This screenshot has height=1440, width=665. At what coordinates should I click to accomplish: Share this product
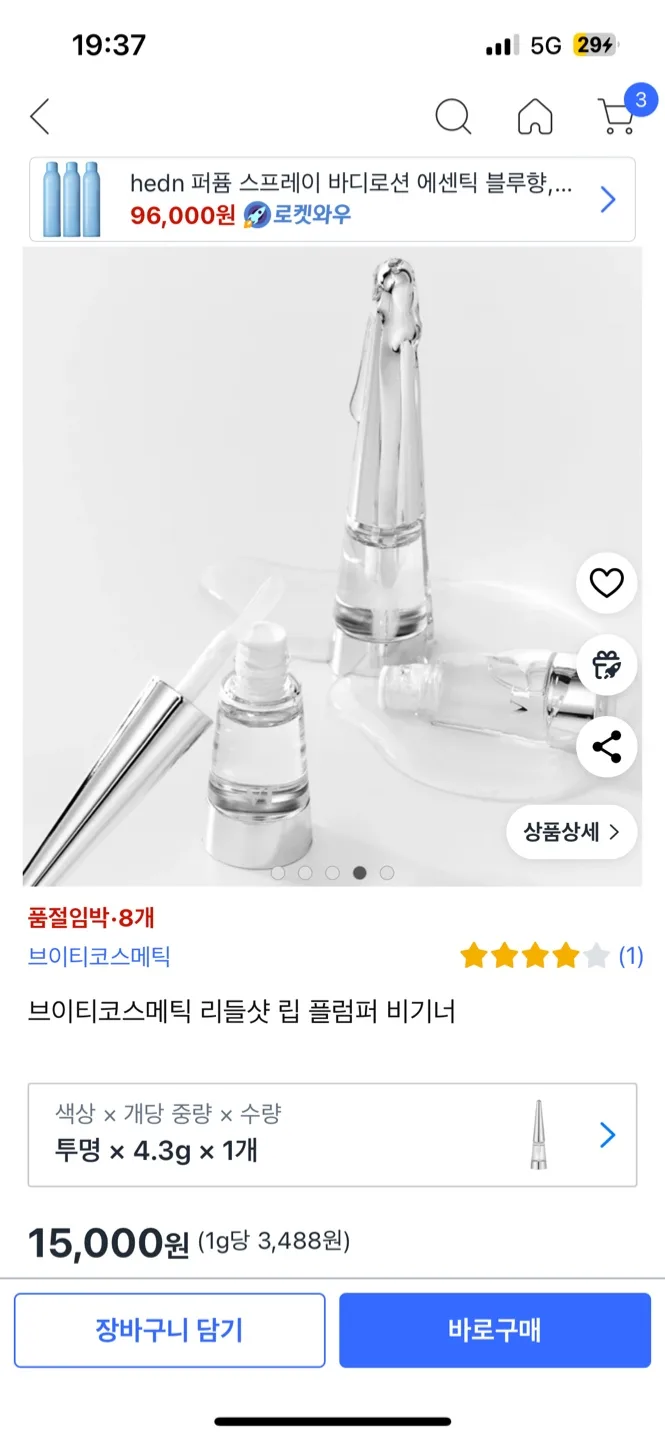tap(606, 746)
